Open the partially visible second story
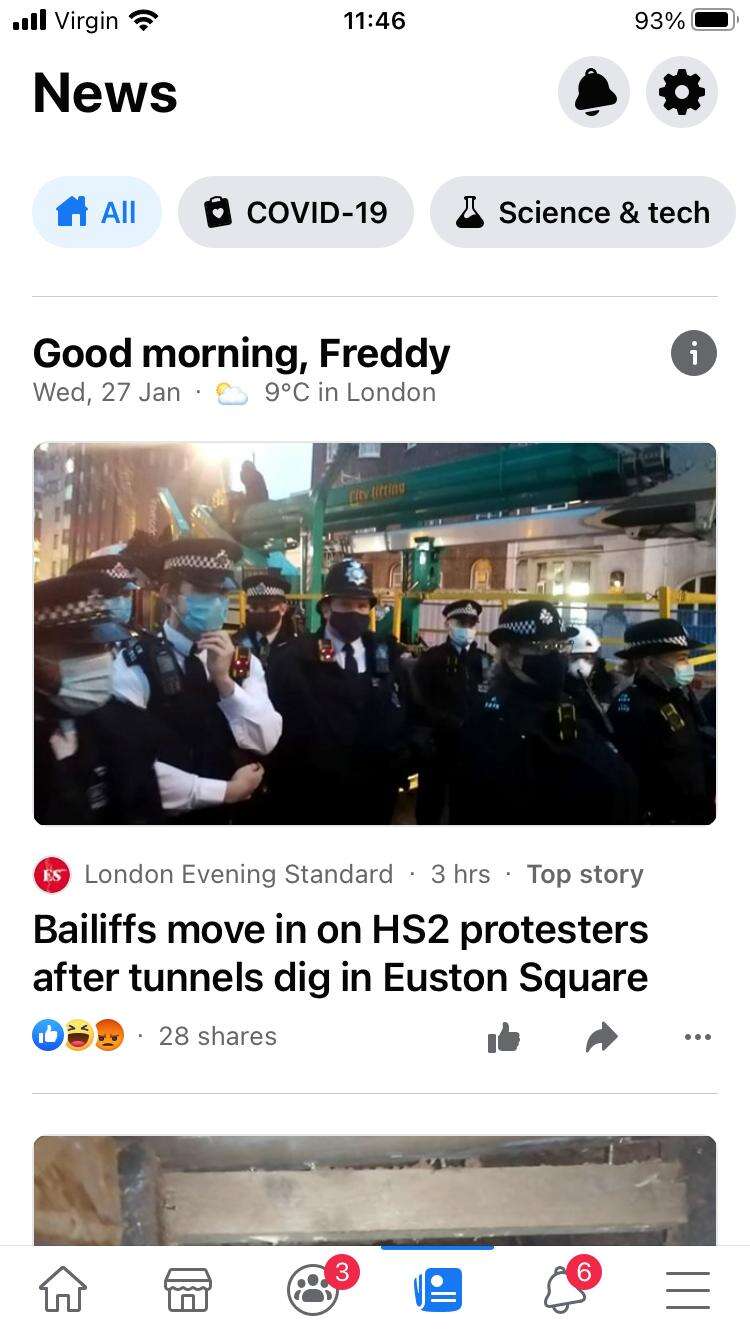The height and width of the screenshot is (1334, 750). pyautogui.click(x=375, y=1190)
